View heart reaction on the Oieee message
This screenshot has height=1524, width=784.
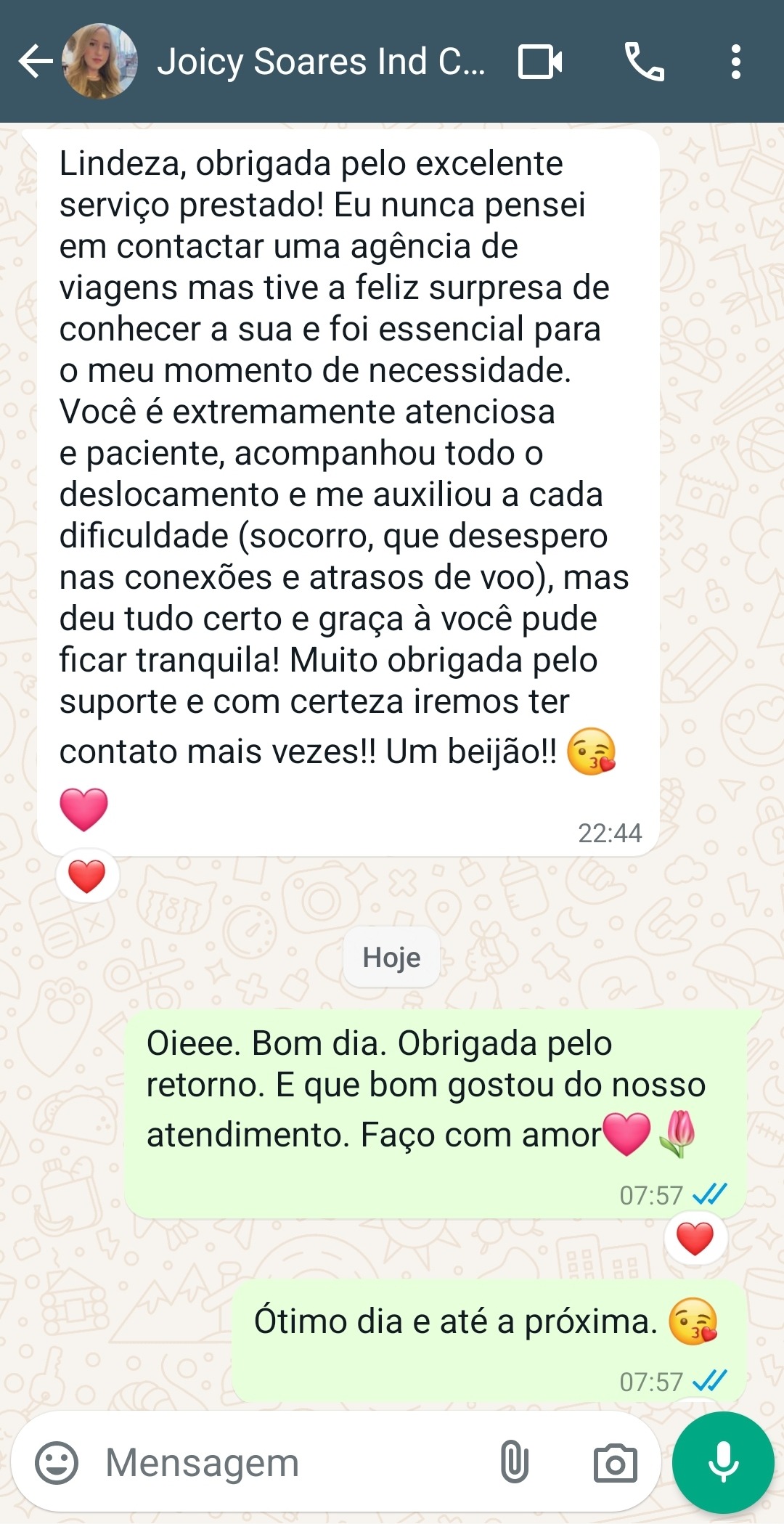coord(695,1238)
